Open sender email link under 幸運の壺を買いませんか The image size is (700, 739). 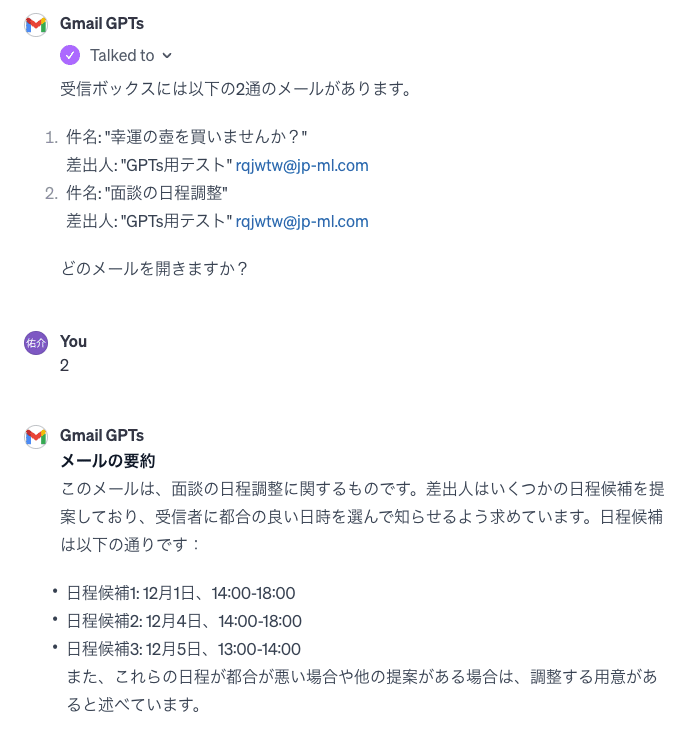point(302,165)
